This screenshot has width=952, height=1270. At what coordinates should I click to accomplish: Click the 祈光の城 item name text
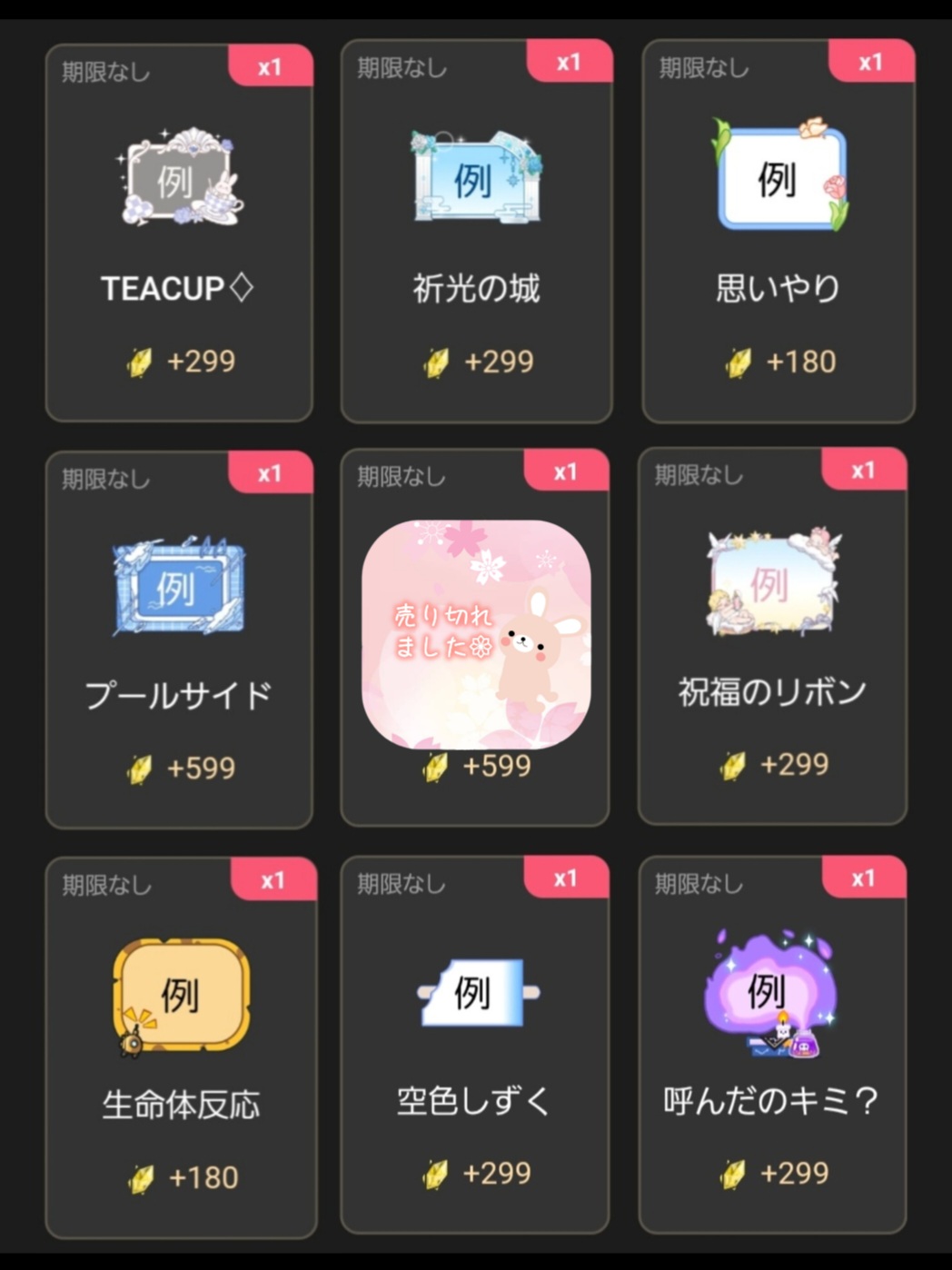pyautogui.click(x=476, y=288)
